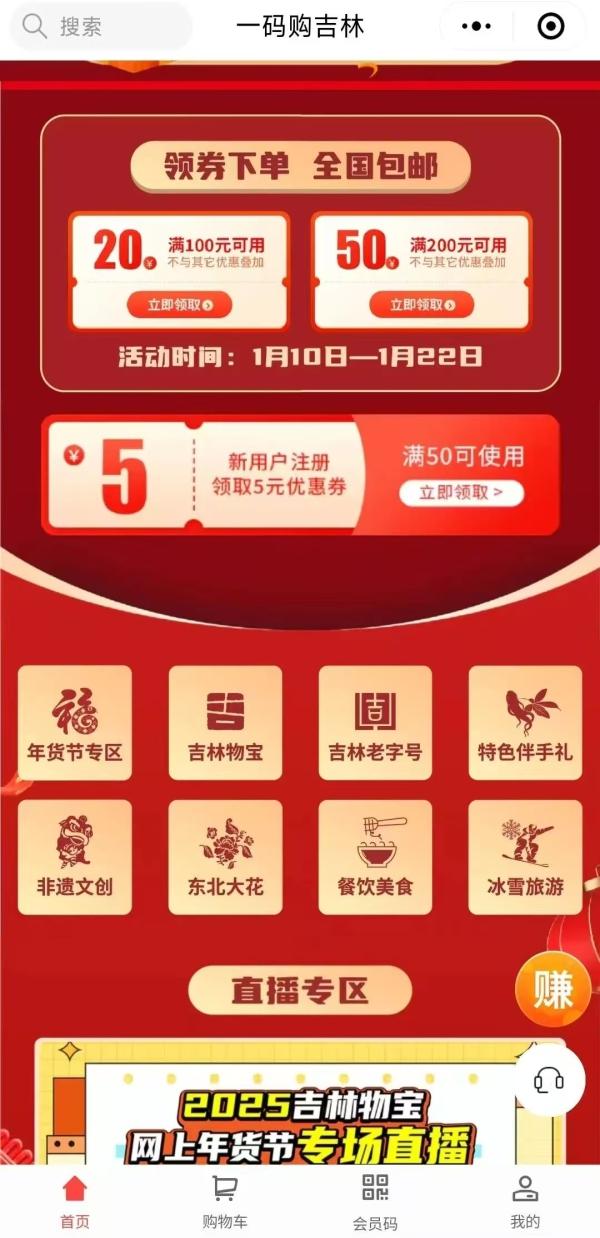Contact customer service via the headset icon
Viewport: 600px width, 1238px height.
(x=549, y=1081)
